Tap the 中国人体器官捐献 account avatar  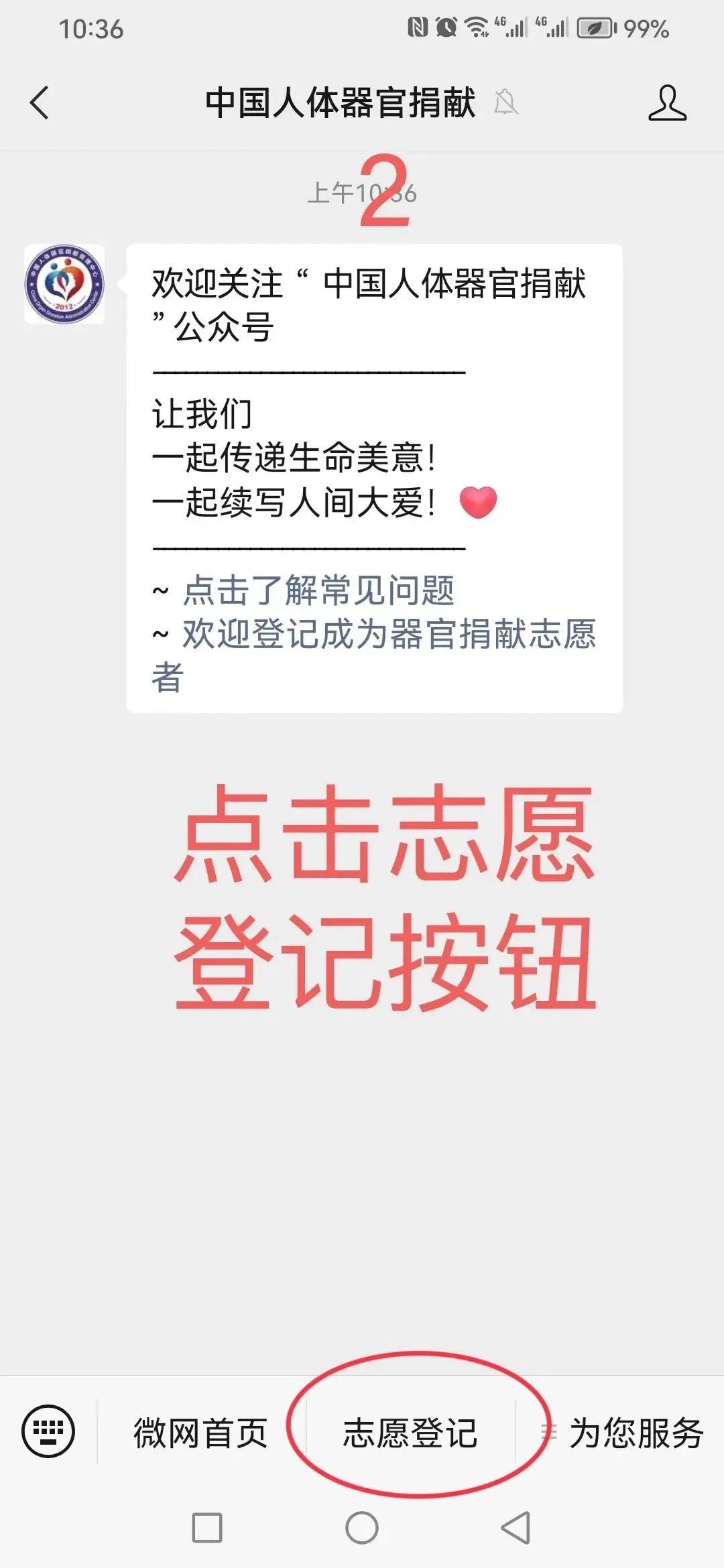tap(64, 284)
